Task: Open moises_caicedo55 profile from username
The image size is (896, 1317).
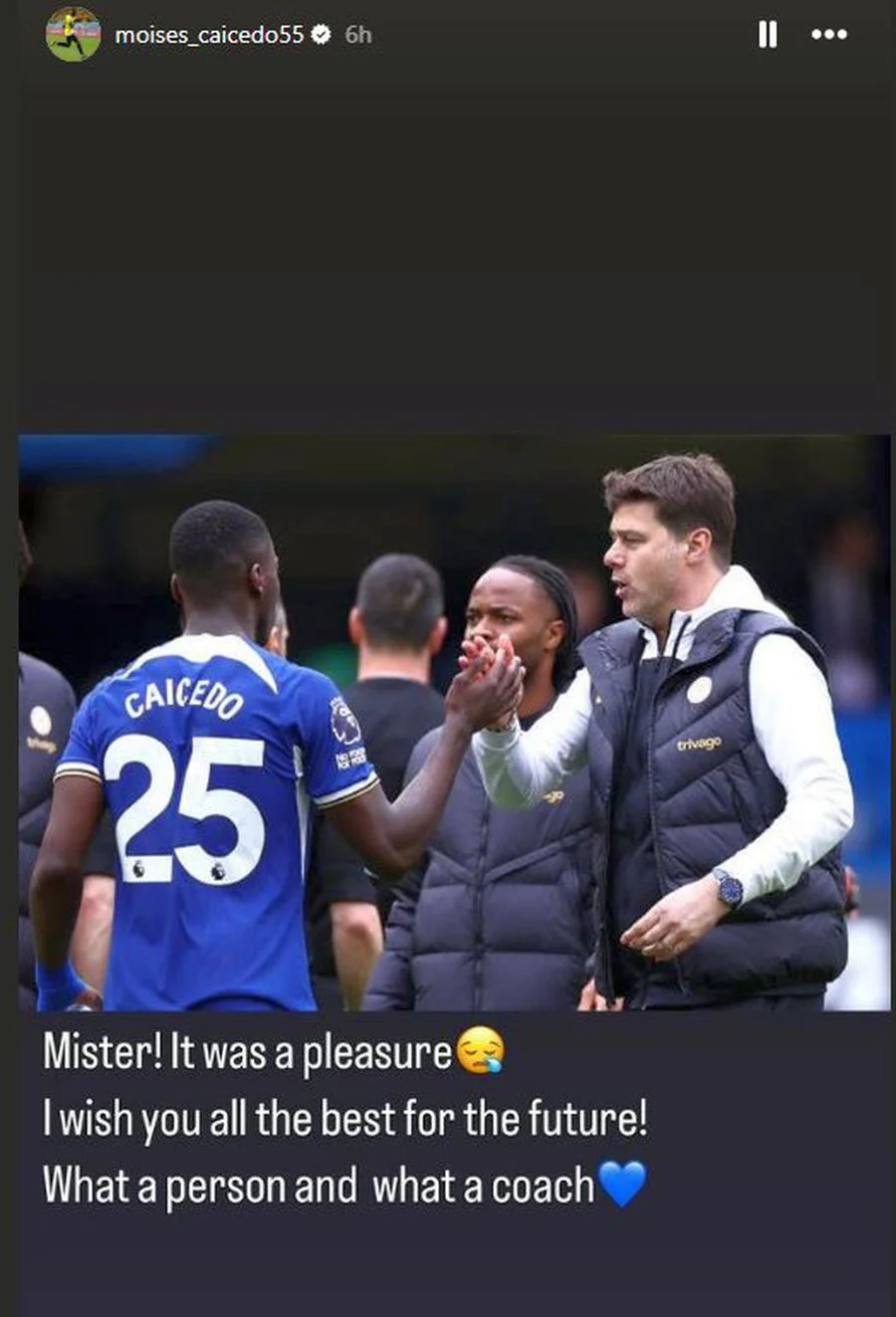Action: coord(209,35)
